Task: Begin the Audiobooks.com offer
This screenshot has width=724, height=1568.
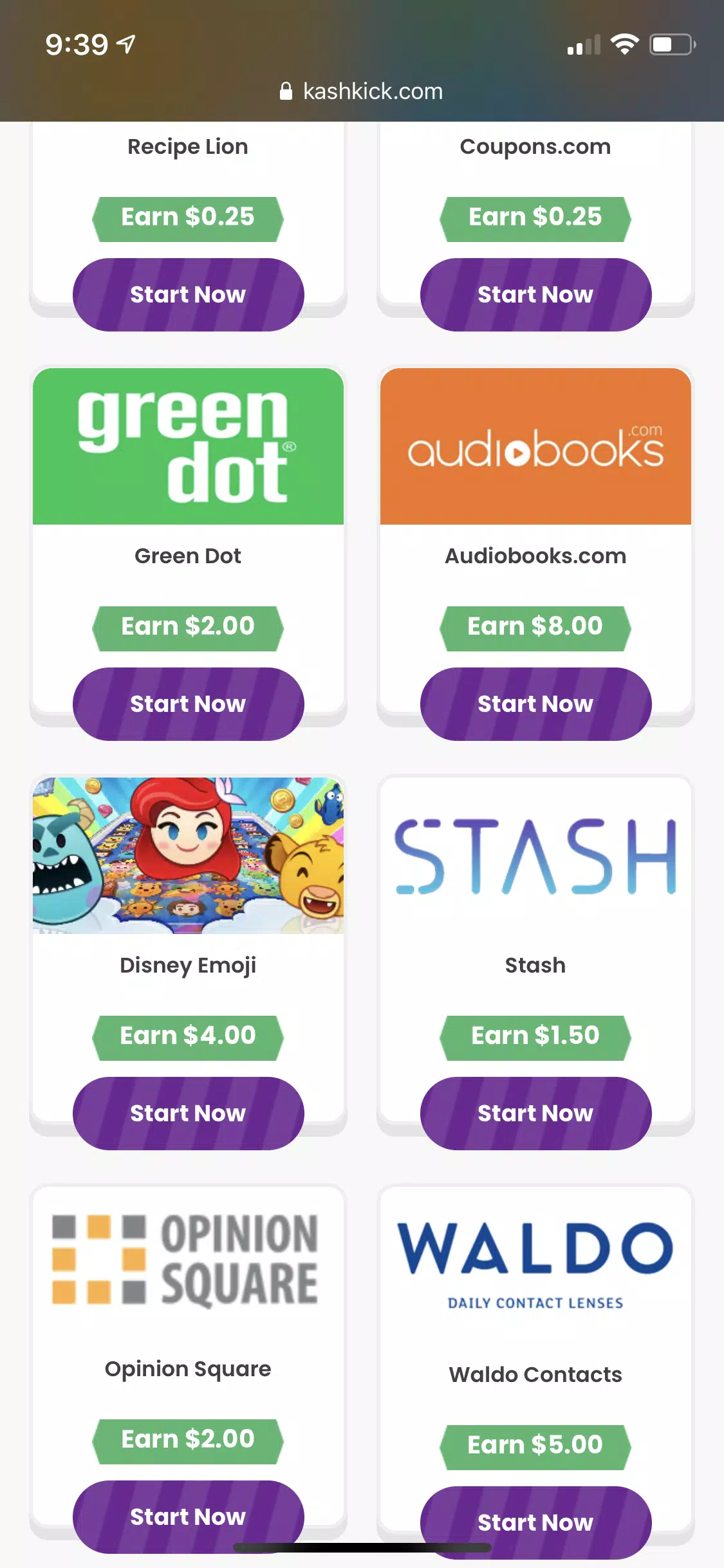Action: tap(535, 704)
